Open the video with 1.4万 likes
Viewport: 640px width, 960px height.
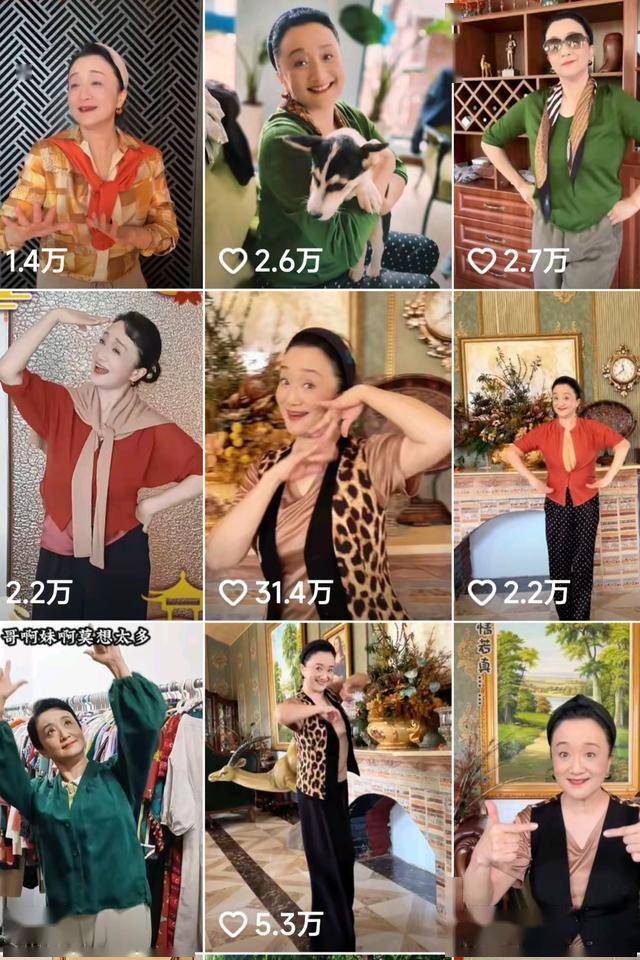click(x=100, y=145)
